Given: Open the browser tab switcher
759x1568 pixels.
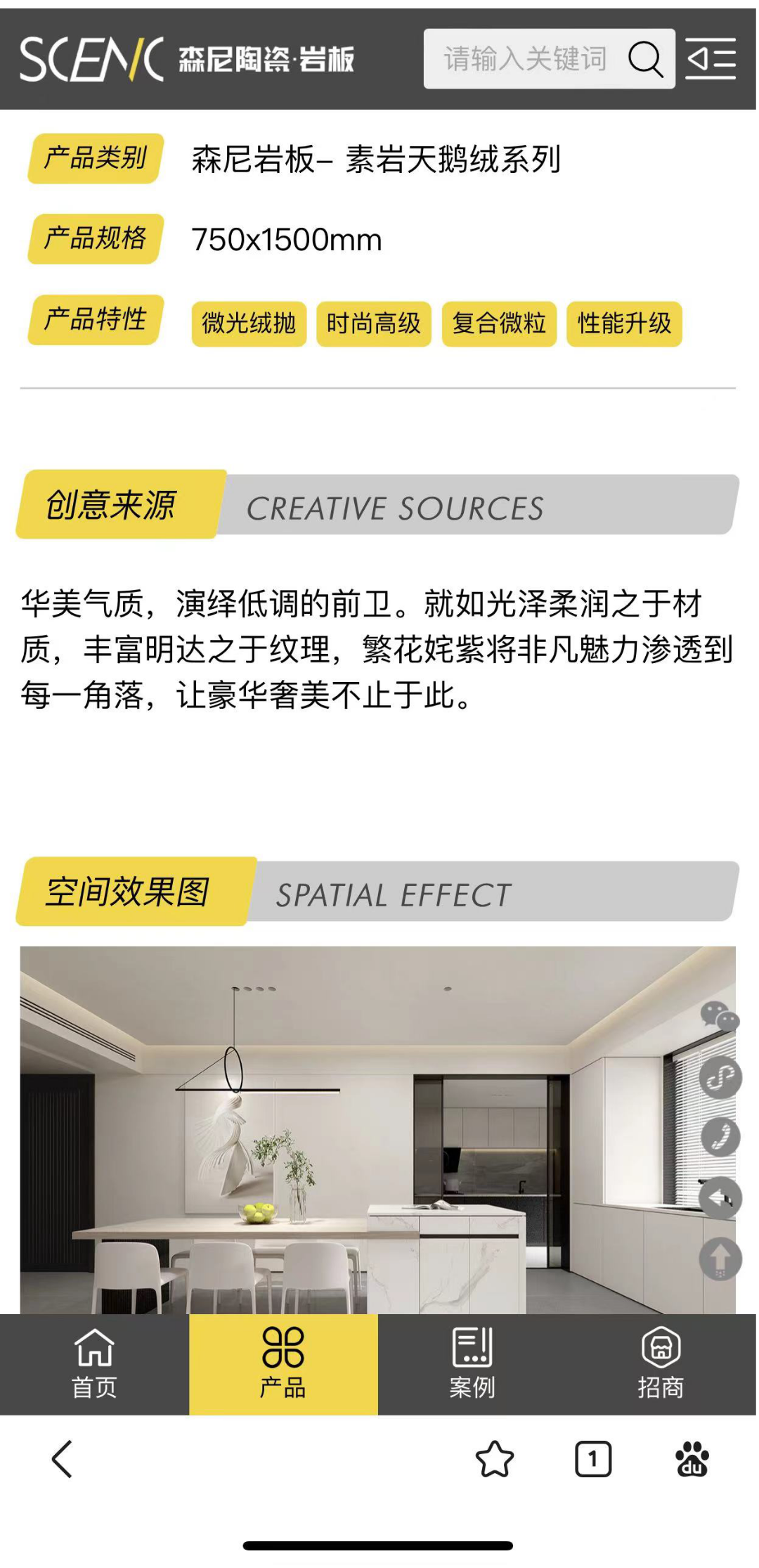Looking at the screenshot, I should coord(593,1459).
